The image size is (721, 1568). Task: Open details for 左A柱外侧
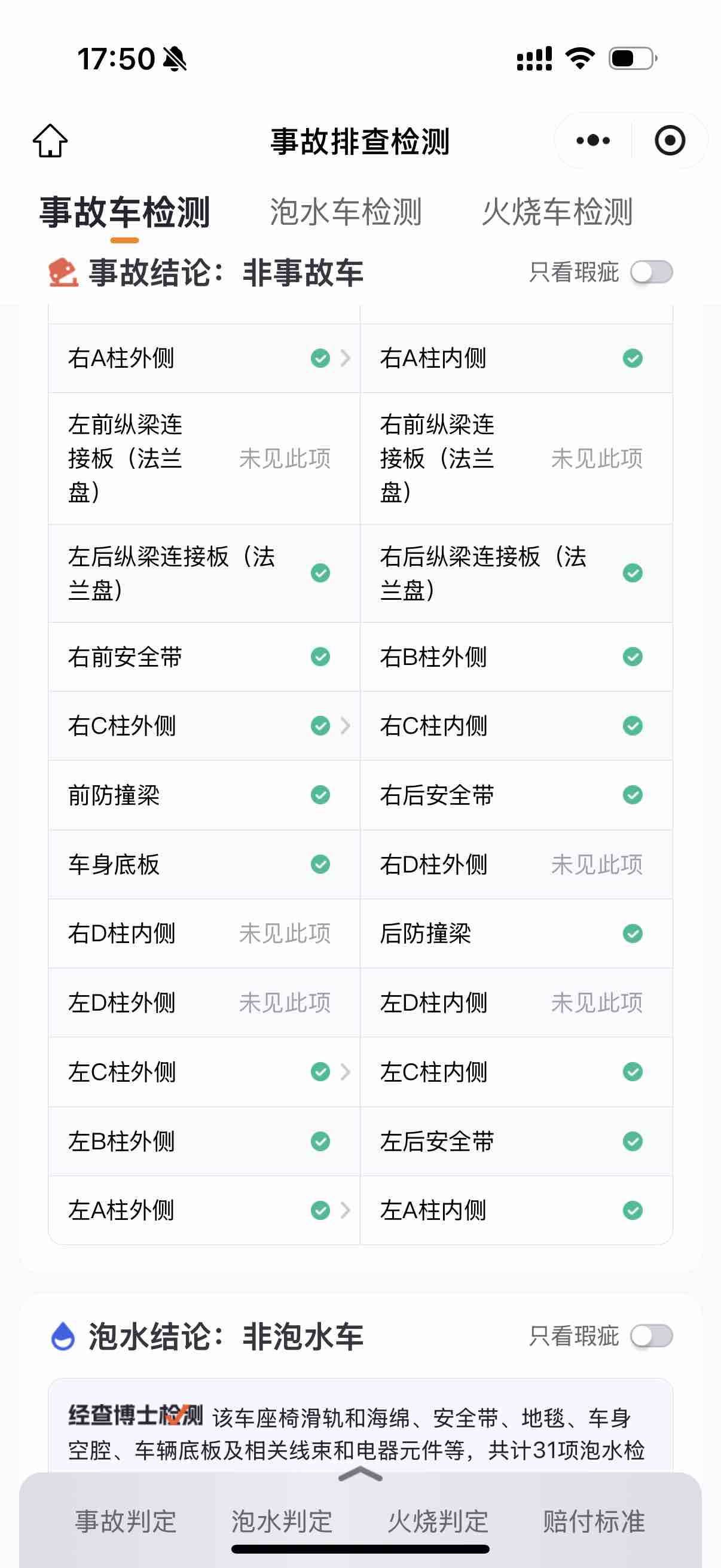tap(204, 1210)
